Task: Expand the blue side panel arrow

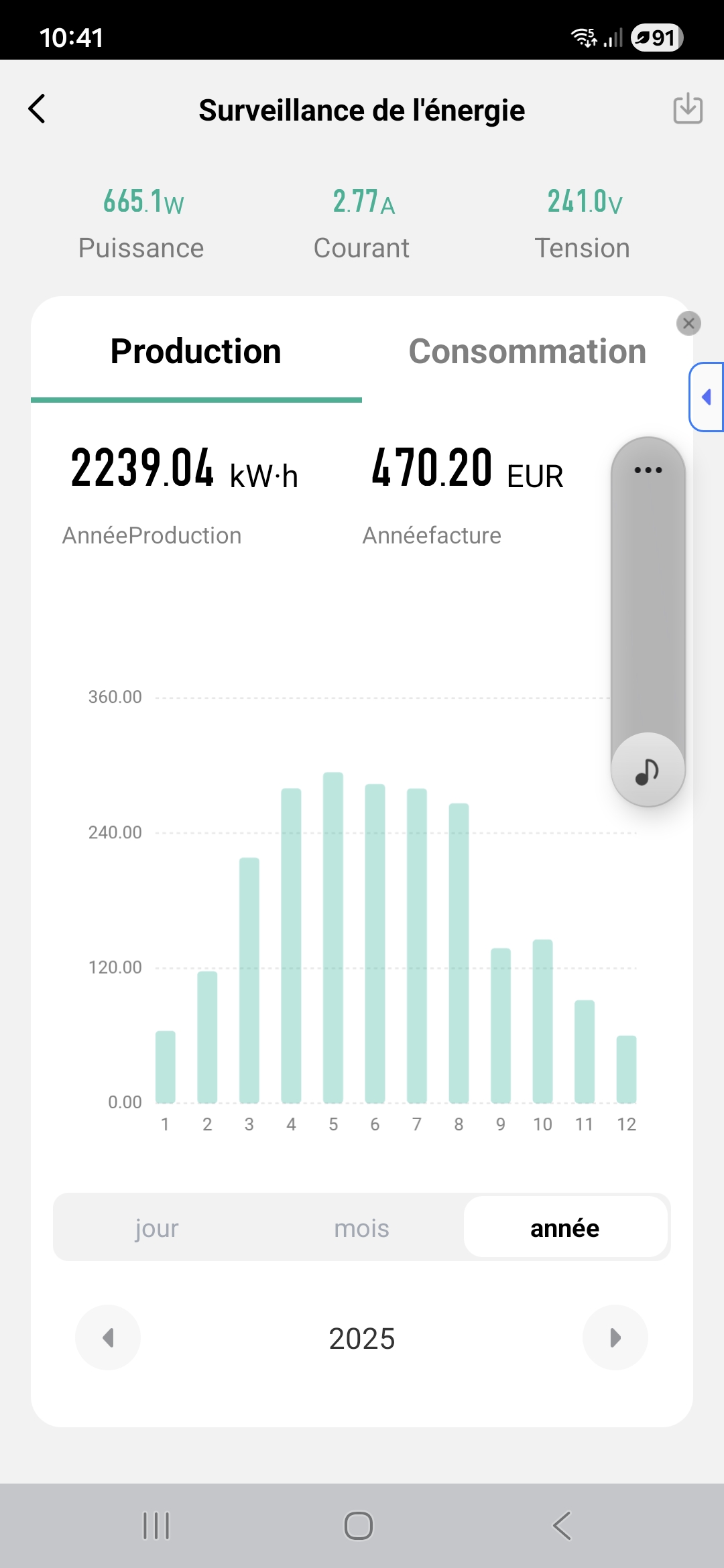Action: pyautogui.click(x=707, y=397)
